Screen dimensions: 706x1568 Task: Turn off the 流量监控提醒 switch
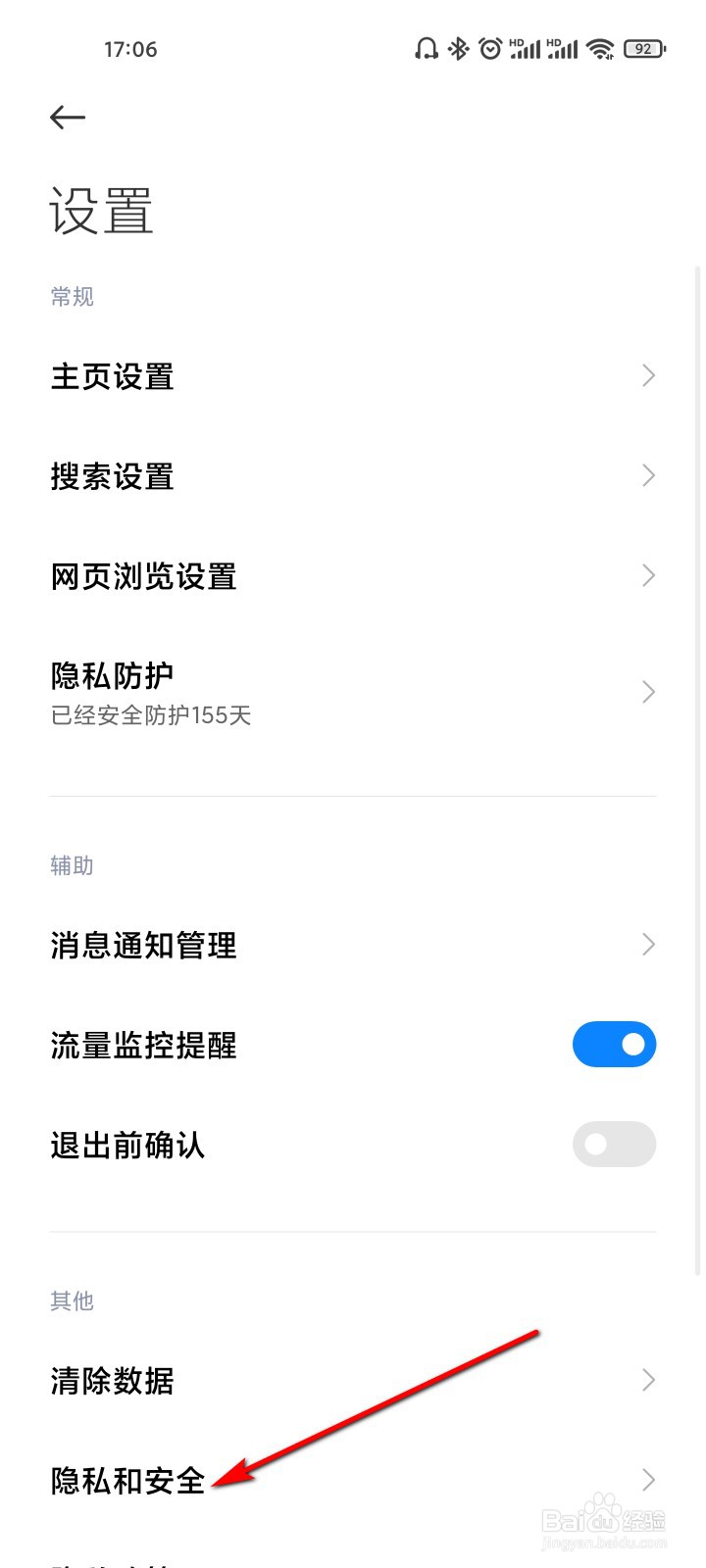tap(614, 1045)
